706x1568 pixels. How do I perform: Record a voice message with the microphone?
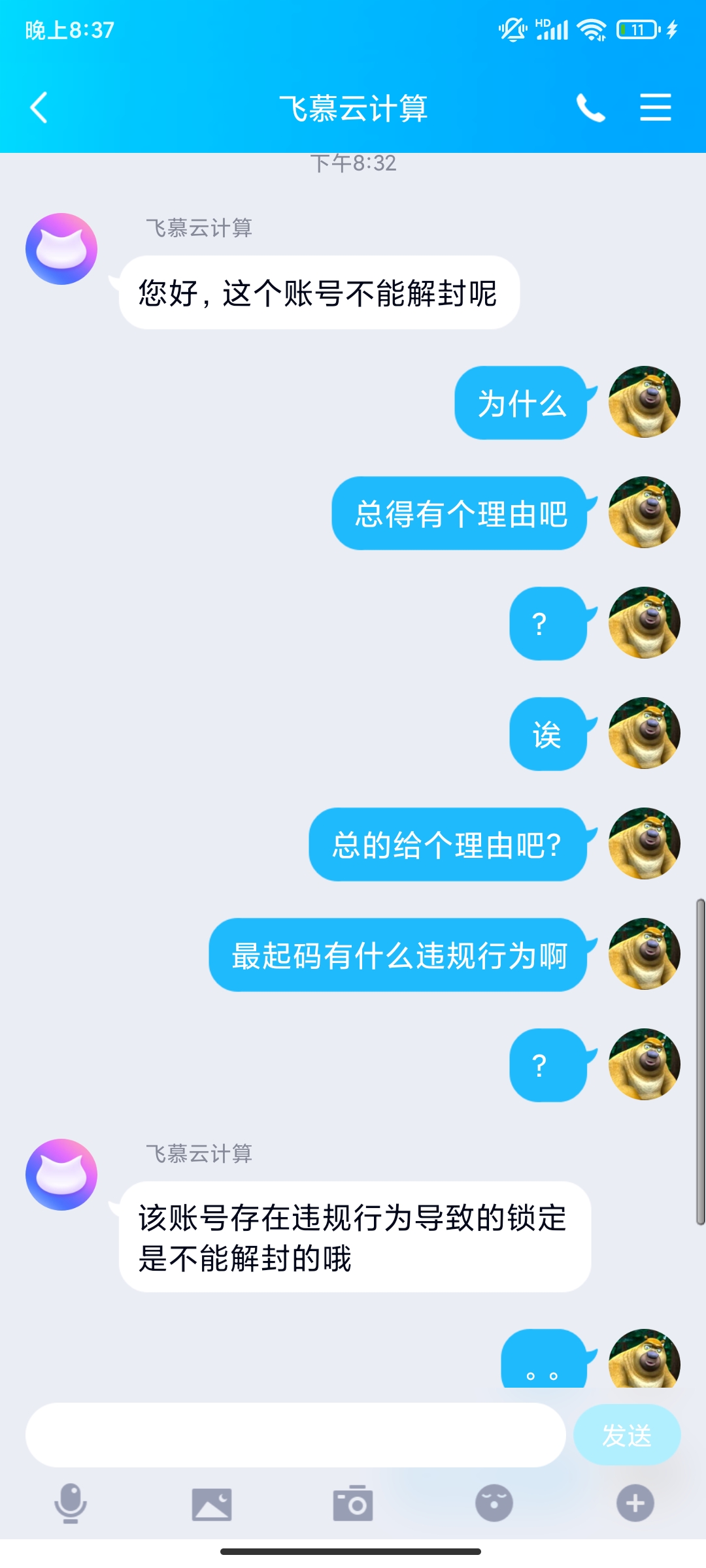point(71,1503)
